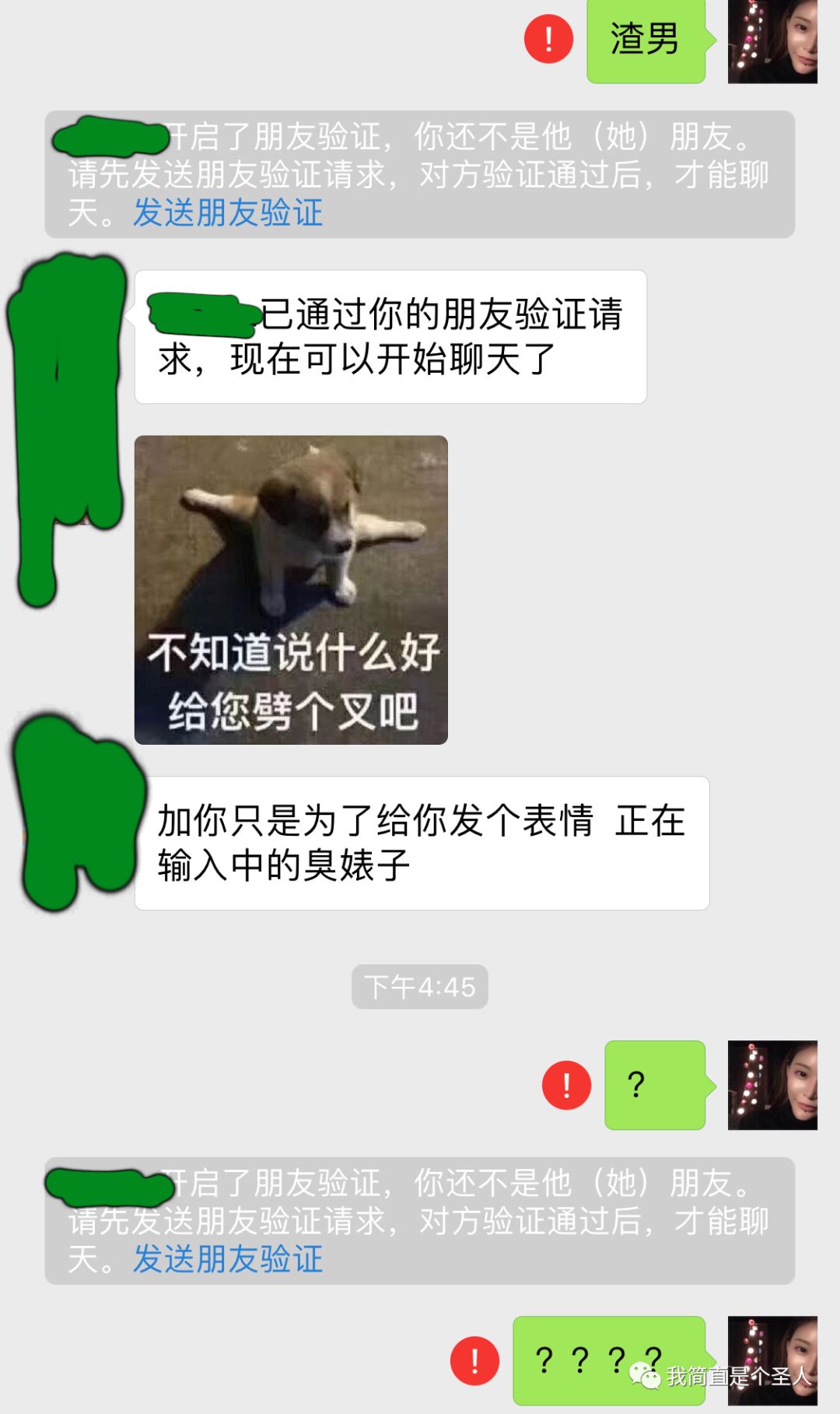The height and width of the screenshot is (1414, 840).
Task: Tap the red failed icon beside single ? message
Action: click(x=566, y=1085)
